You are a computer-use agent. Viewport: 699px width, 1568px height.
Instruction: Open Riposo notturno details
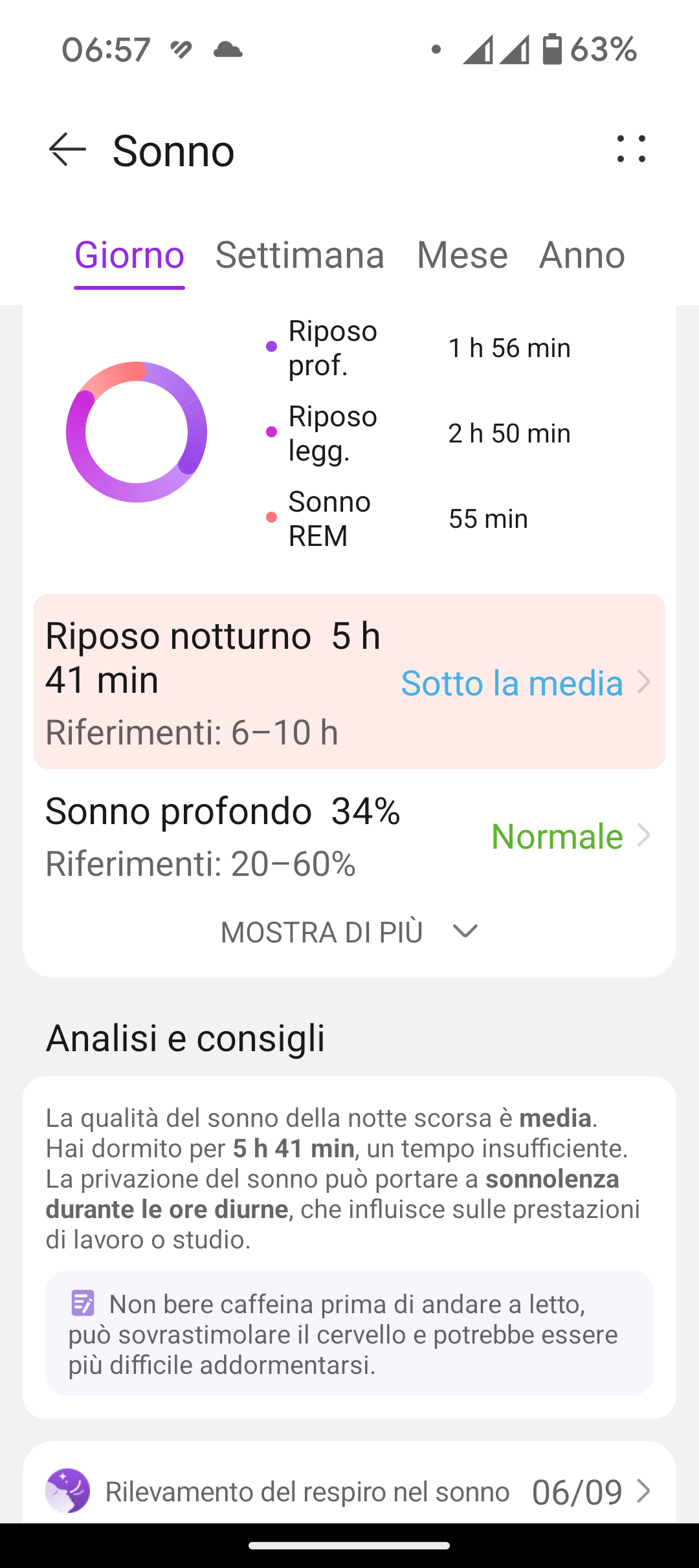pyautogui.click(x=349, y=682)
